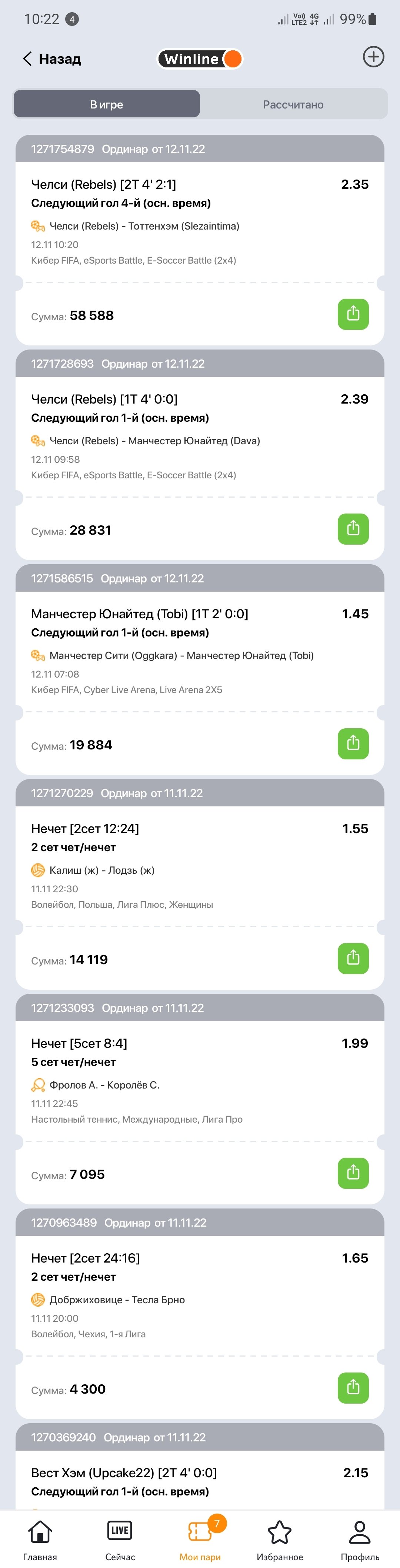This screenshot has height=1568, width=400.
Task: Go to the Избранное tab
Action: 280,1538
